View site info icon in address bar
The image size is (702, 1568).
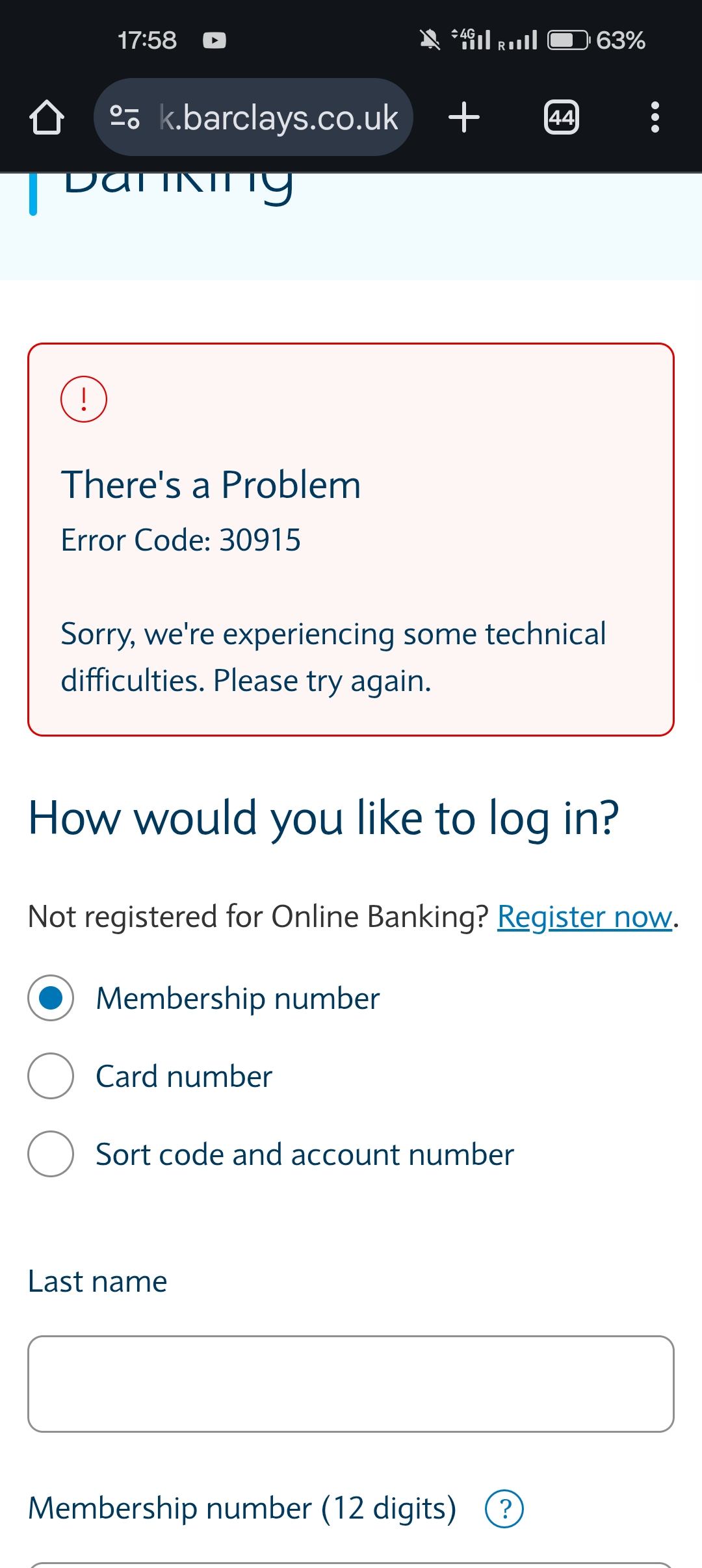point(125,118)
